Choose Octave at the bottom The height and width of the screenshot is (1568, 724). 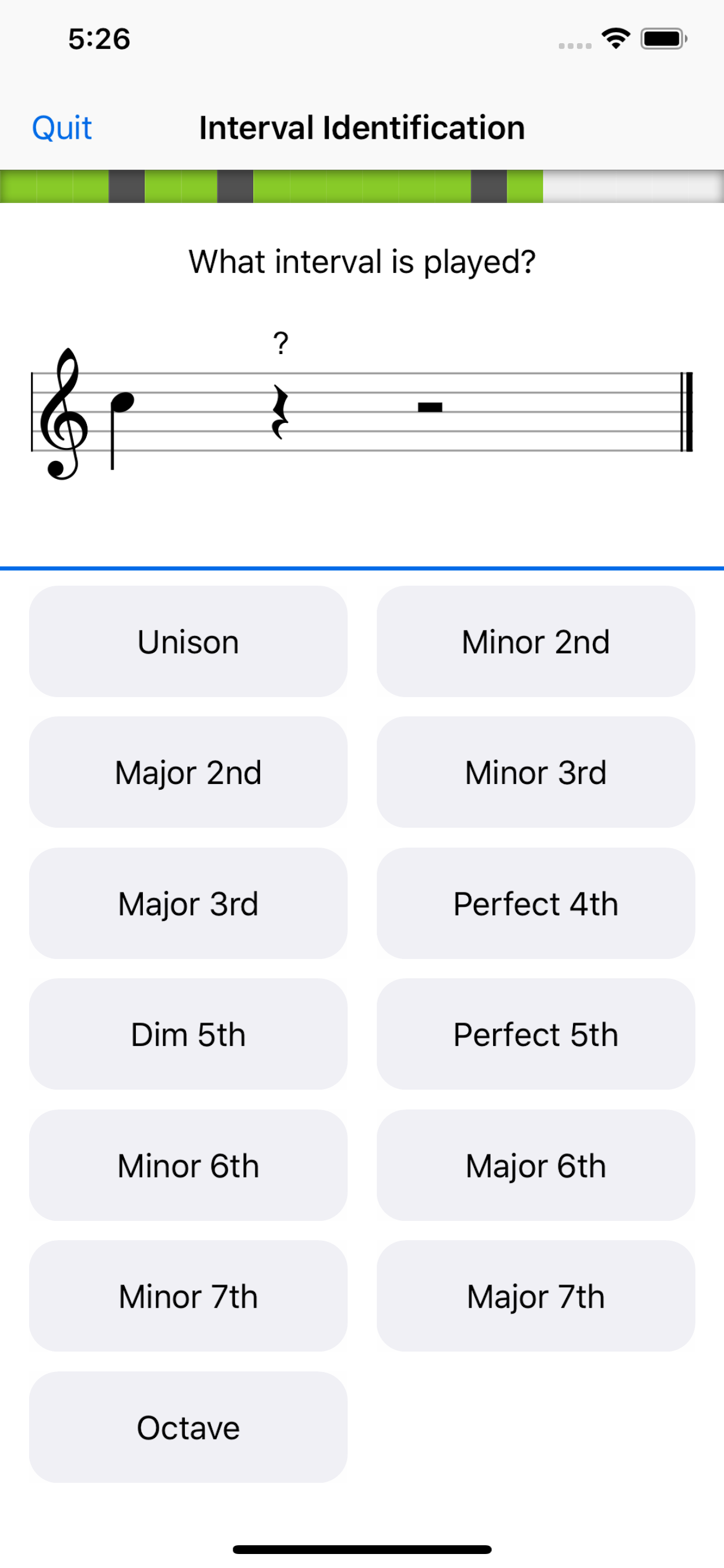coord(187,1427)
